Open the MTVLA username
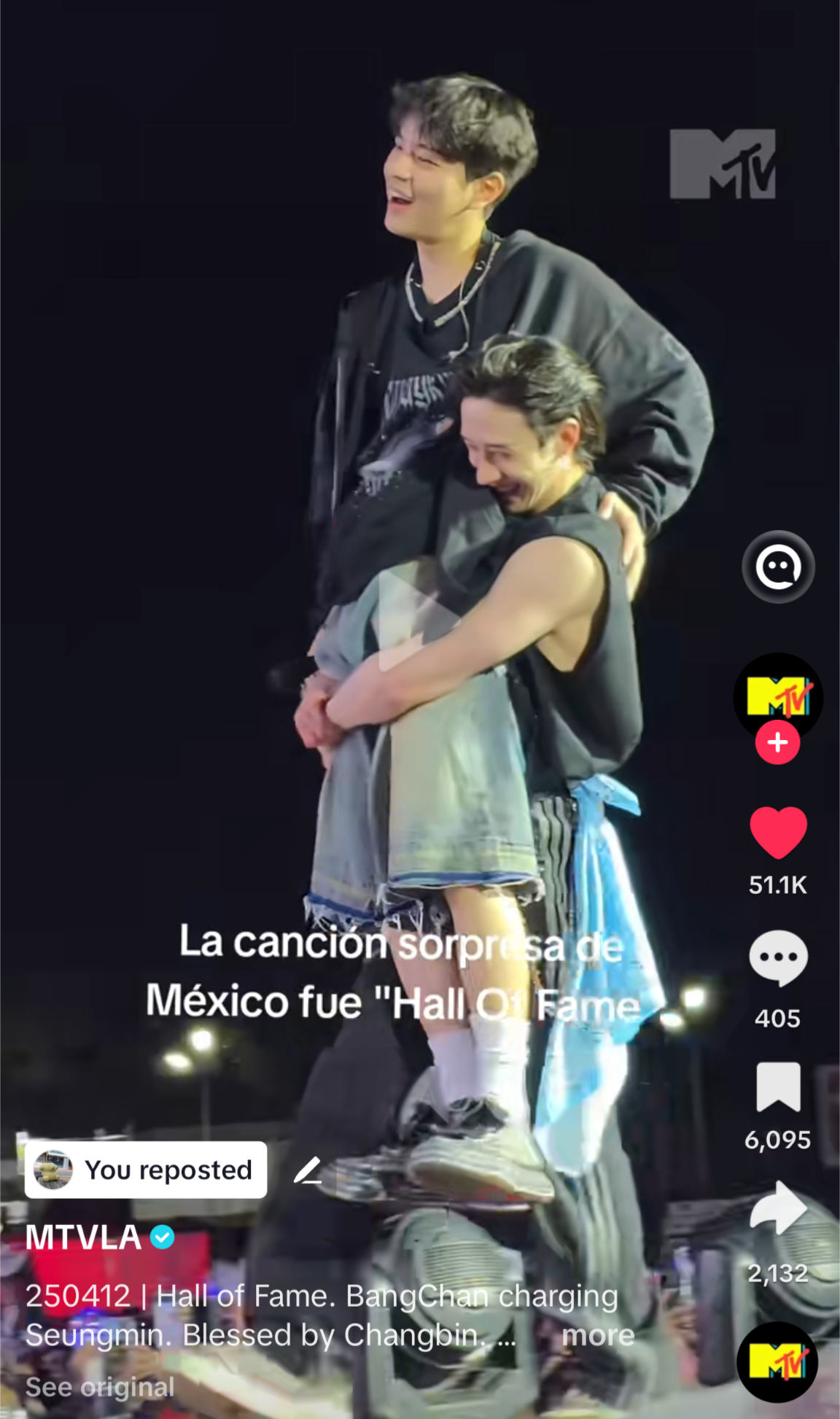The width and height of the screenshot is (840, 1419). pos(83,1237)
